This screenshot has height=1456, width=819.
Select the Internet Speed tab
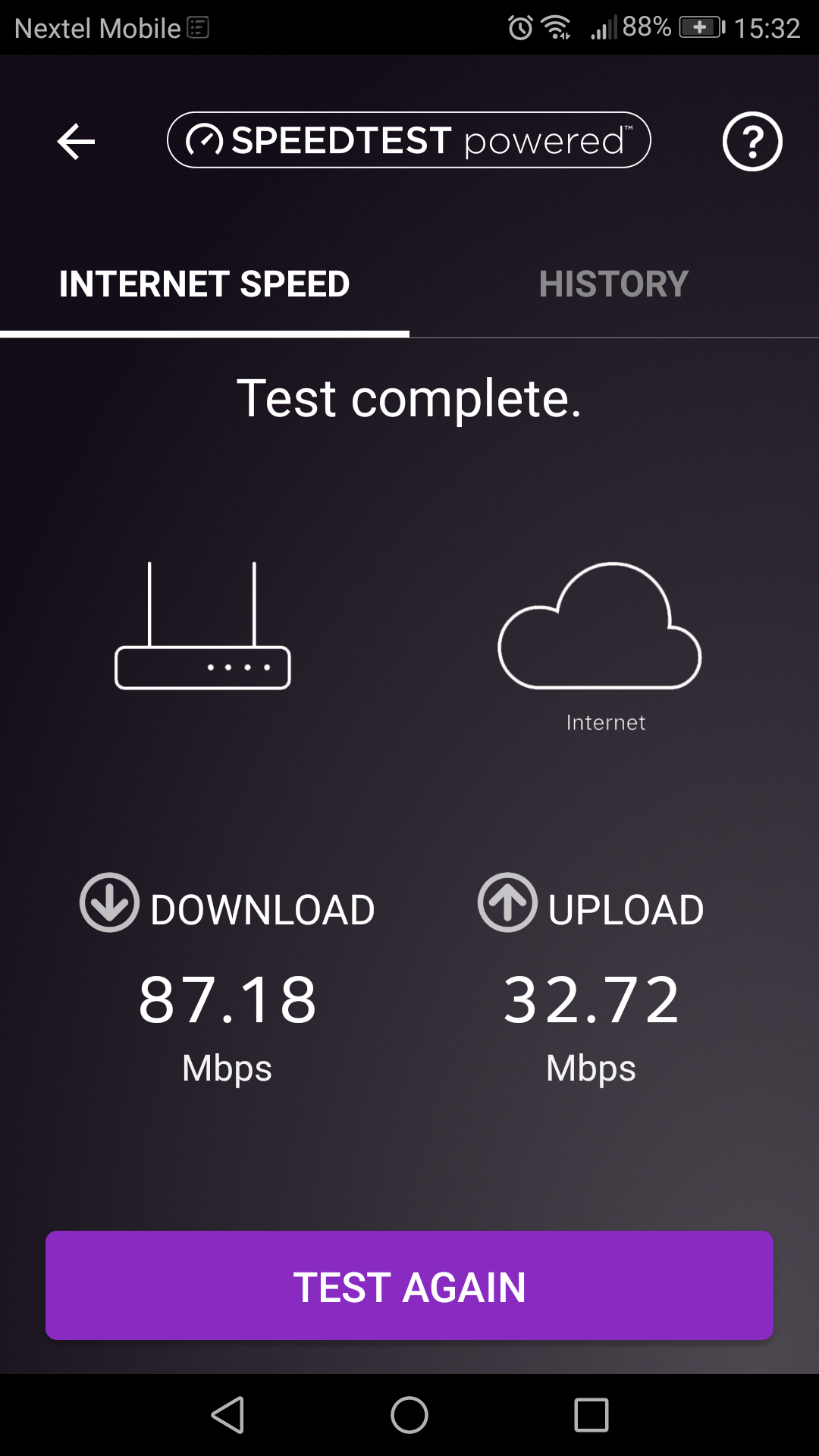[204, 284]
